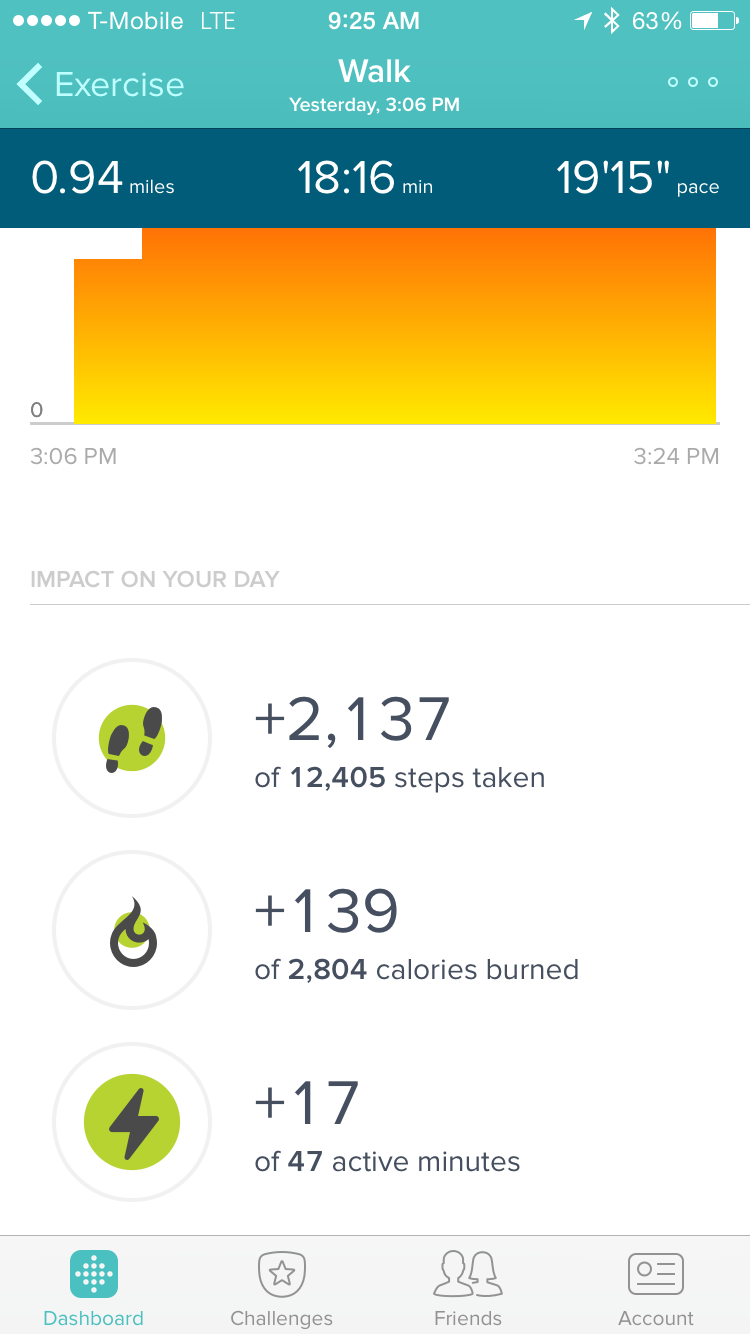The image size is (750, 1334).
Task: Open the three-dot overflow menu
Action: (693, 83)
